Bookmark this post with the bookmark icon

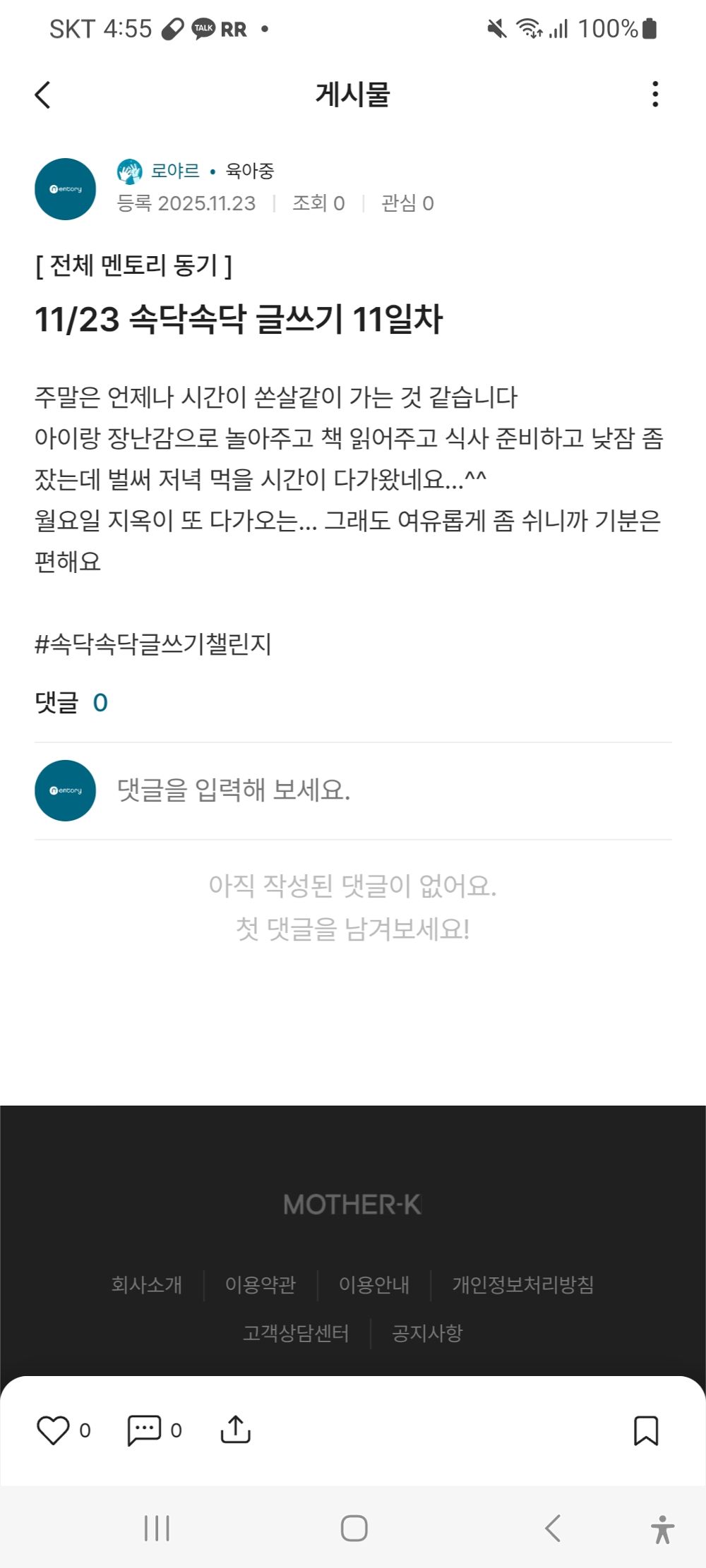[647, 1430]
